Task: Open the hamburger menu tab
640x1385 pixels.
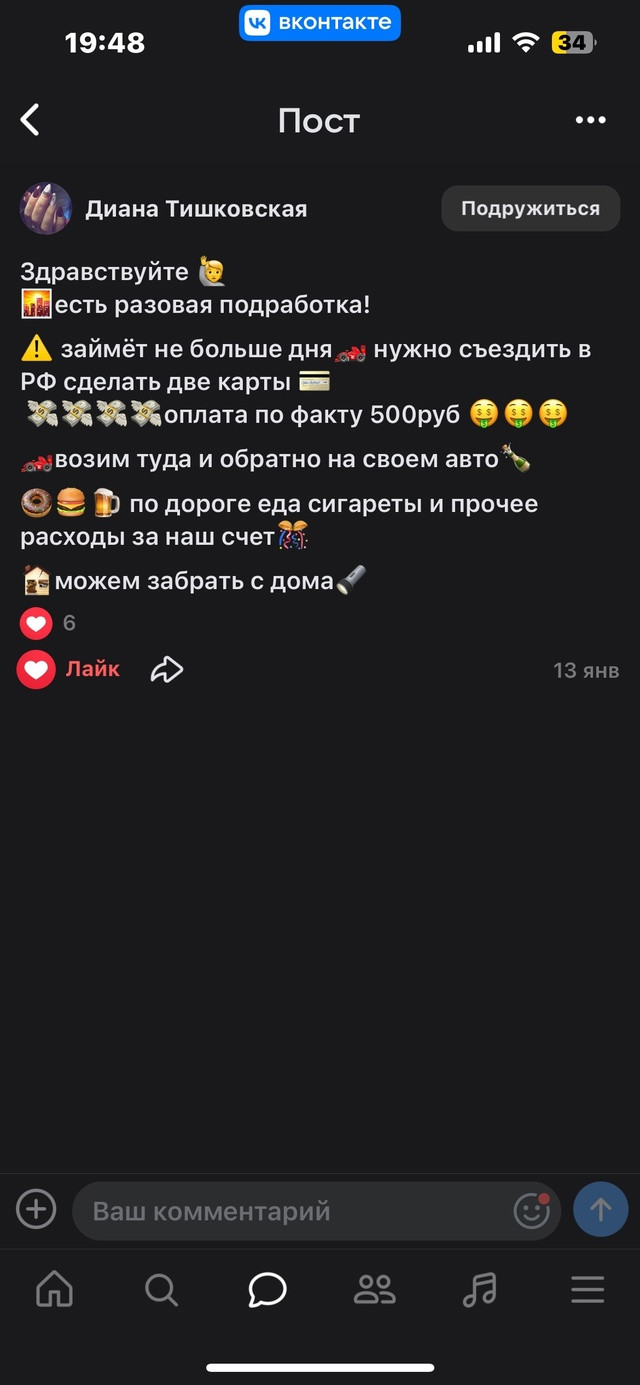Action: (588, 1290)
